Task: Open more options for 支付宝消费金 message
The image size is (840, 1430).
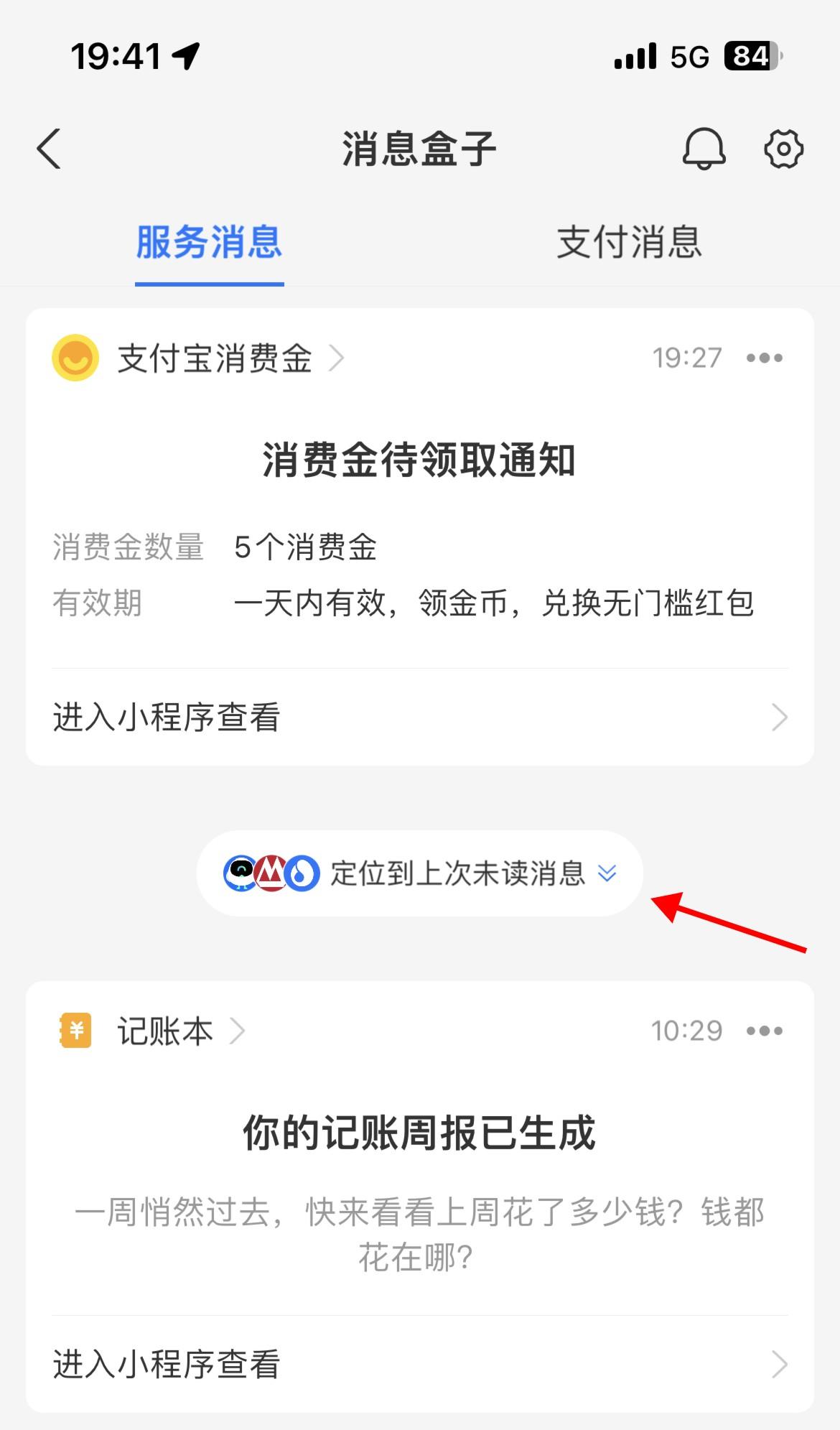Action: (764, 358)
